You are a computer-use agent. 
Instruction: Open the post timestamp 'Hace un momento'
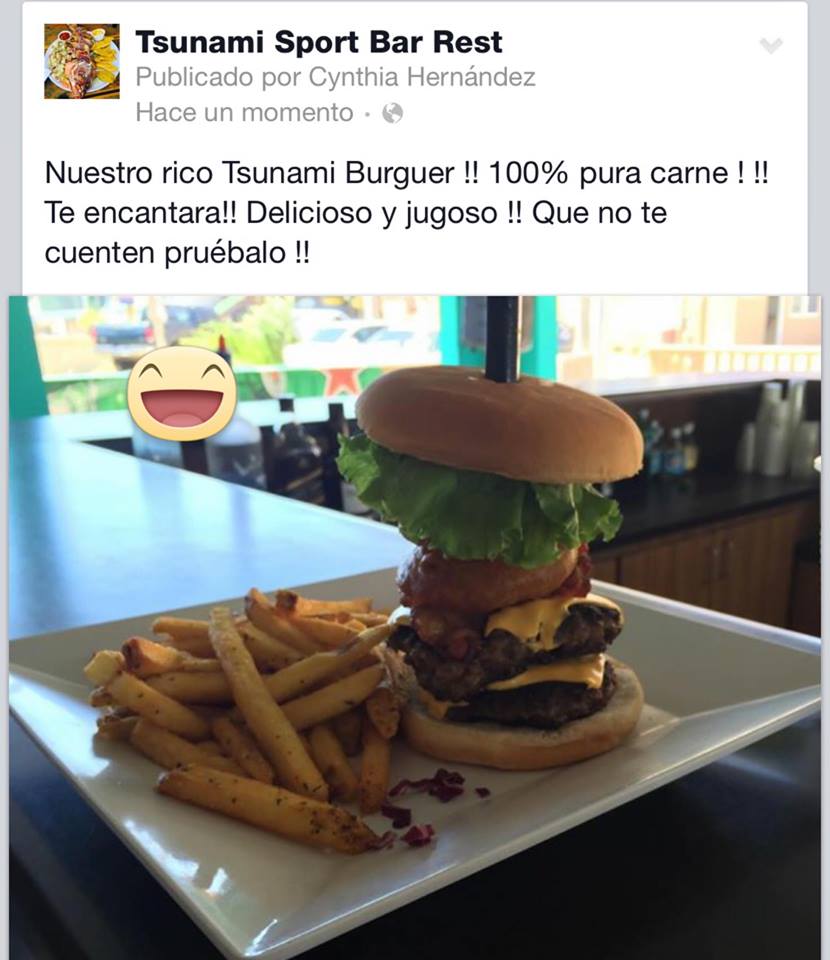point(244,112)
